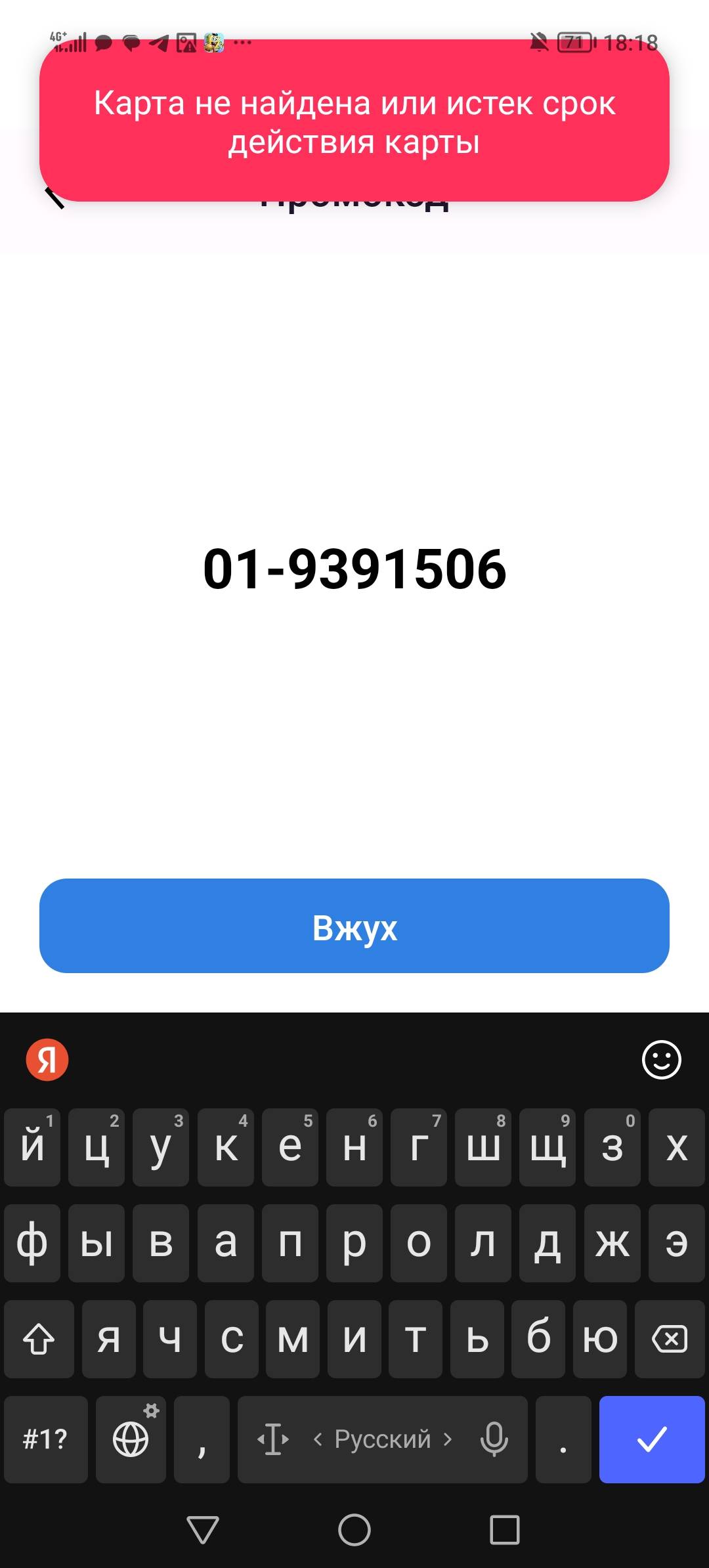709x1568 pixels.
Task: Open recent apps with the square button
Action: [x=505, y=1529]
